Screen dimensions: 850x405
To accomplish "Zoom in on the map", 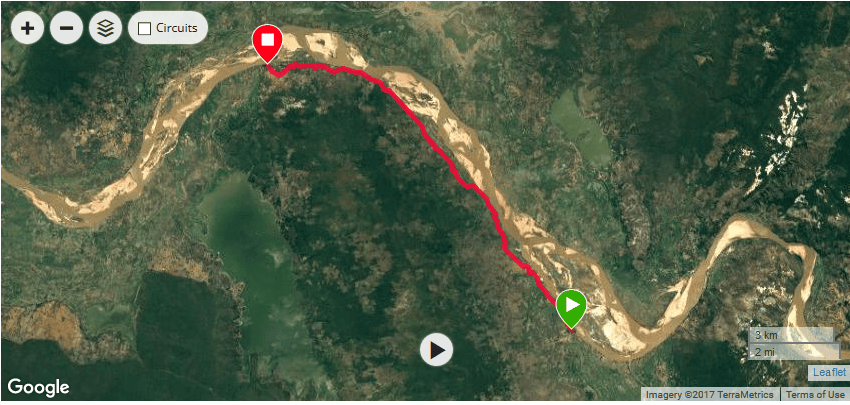I will point(27,28).
